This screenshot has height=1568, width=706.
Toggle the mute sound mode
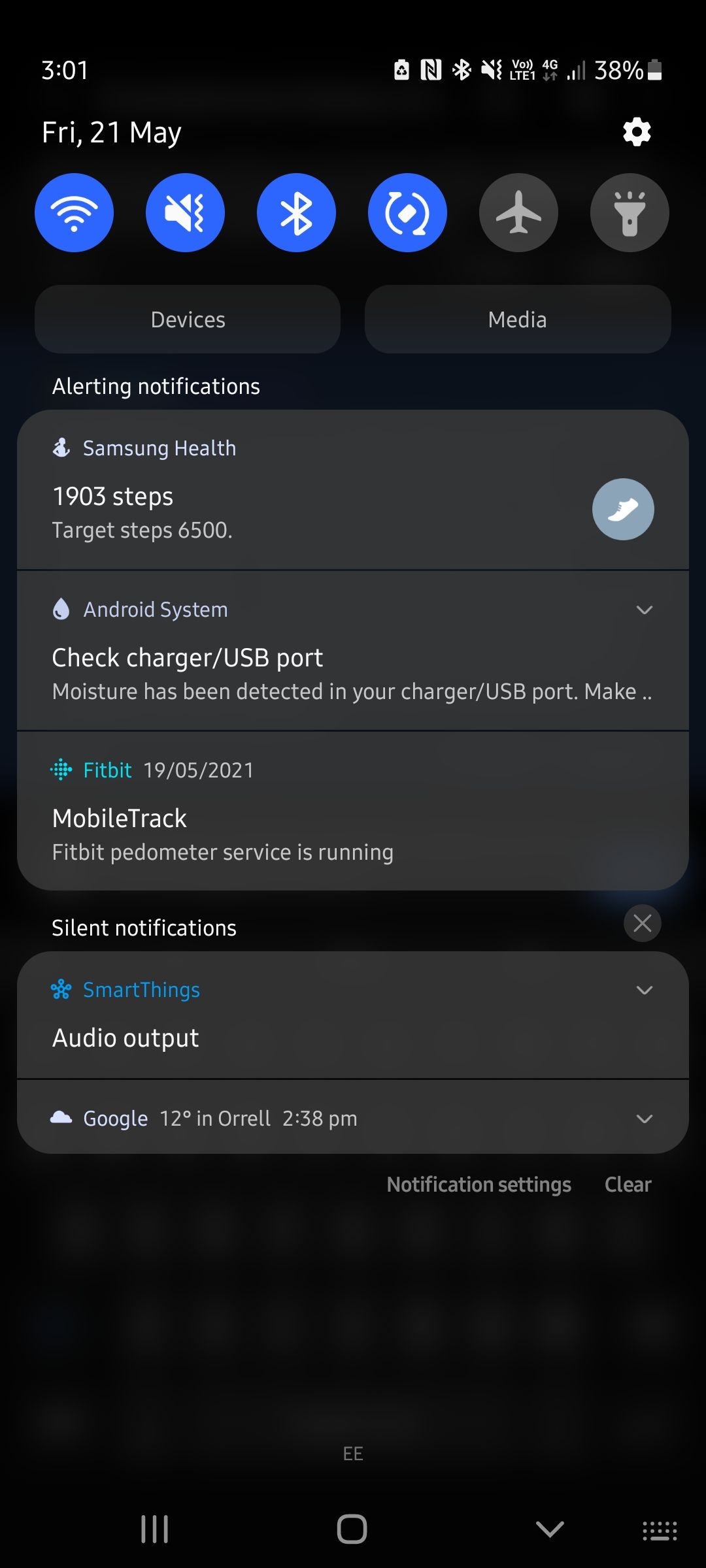coord(185,212)
